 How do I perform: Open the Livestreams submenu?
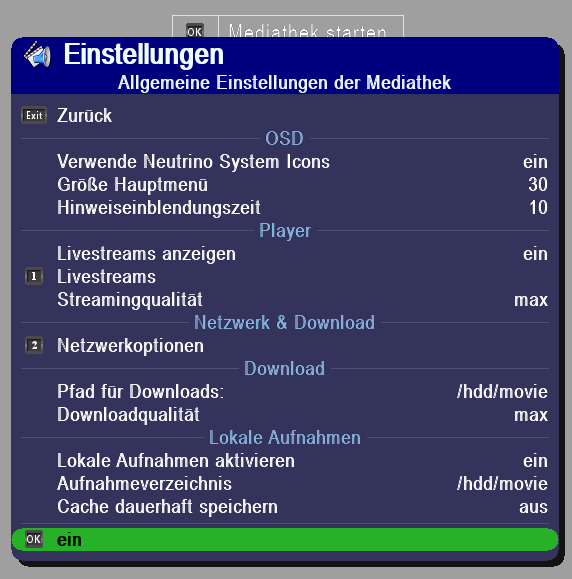(x=285, y=277)
